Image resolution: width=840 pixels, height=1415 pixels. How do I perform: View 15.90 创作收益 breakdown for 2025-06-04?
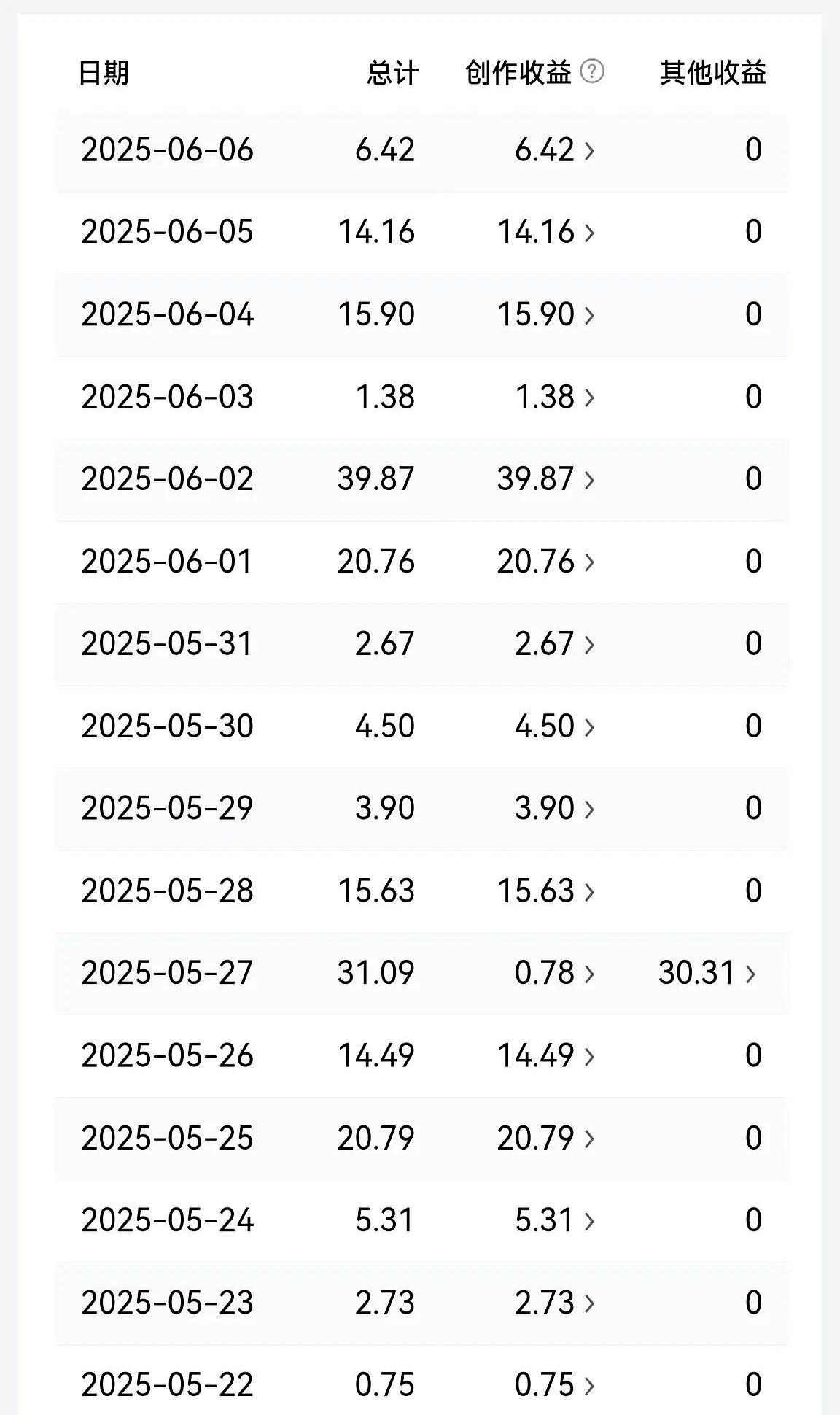546,314
